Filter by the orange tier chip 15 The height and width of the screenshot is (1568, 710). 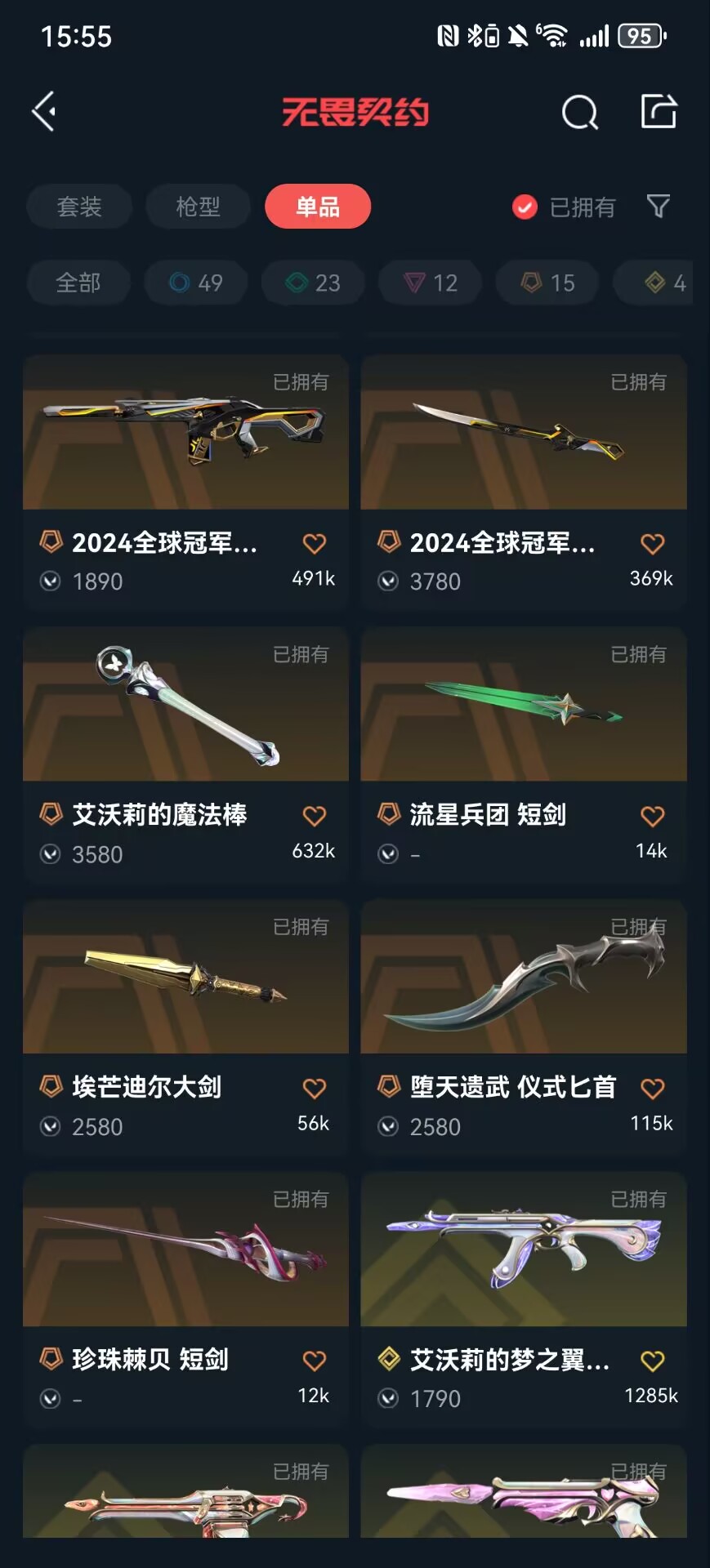547,283
